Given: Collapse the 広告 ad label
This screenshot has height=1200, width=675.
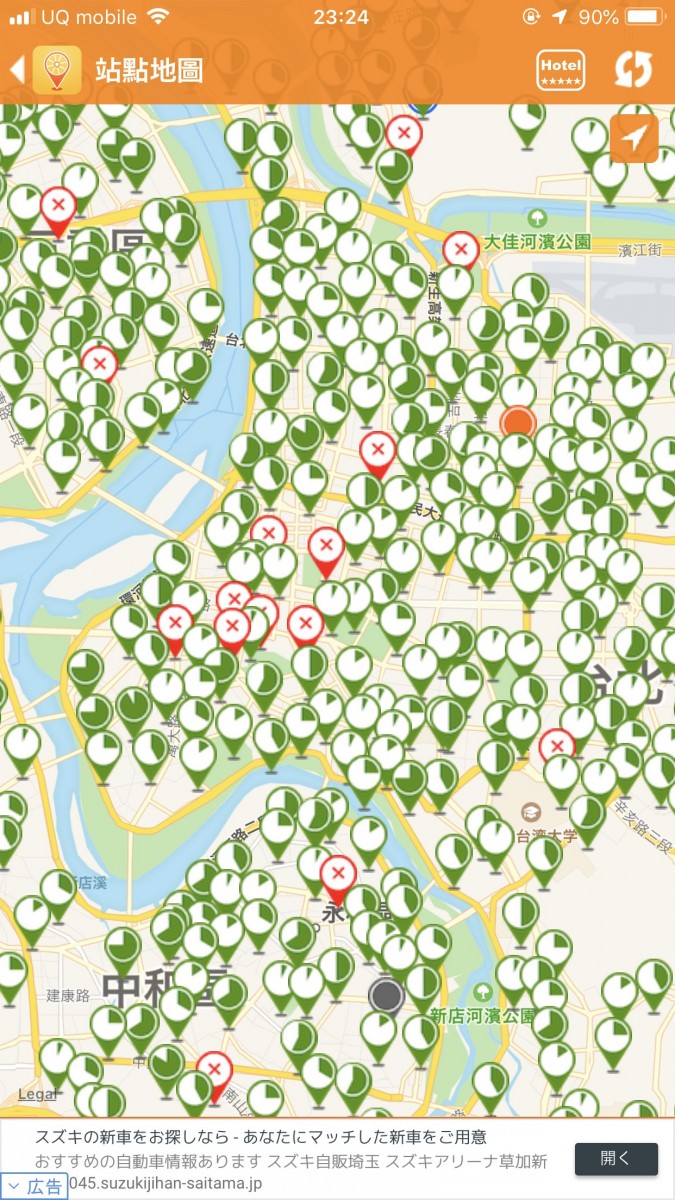Looking at the screenshot, I should click(x=35, y=1187).
